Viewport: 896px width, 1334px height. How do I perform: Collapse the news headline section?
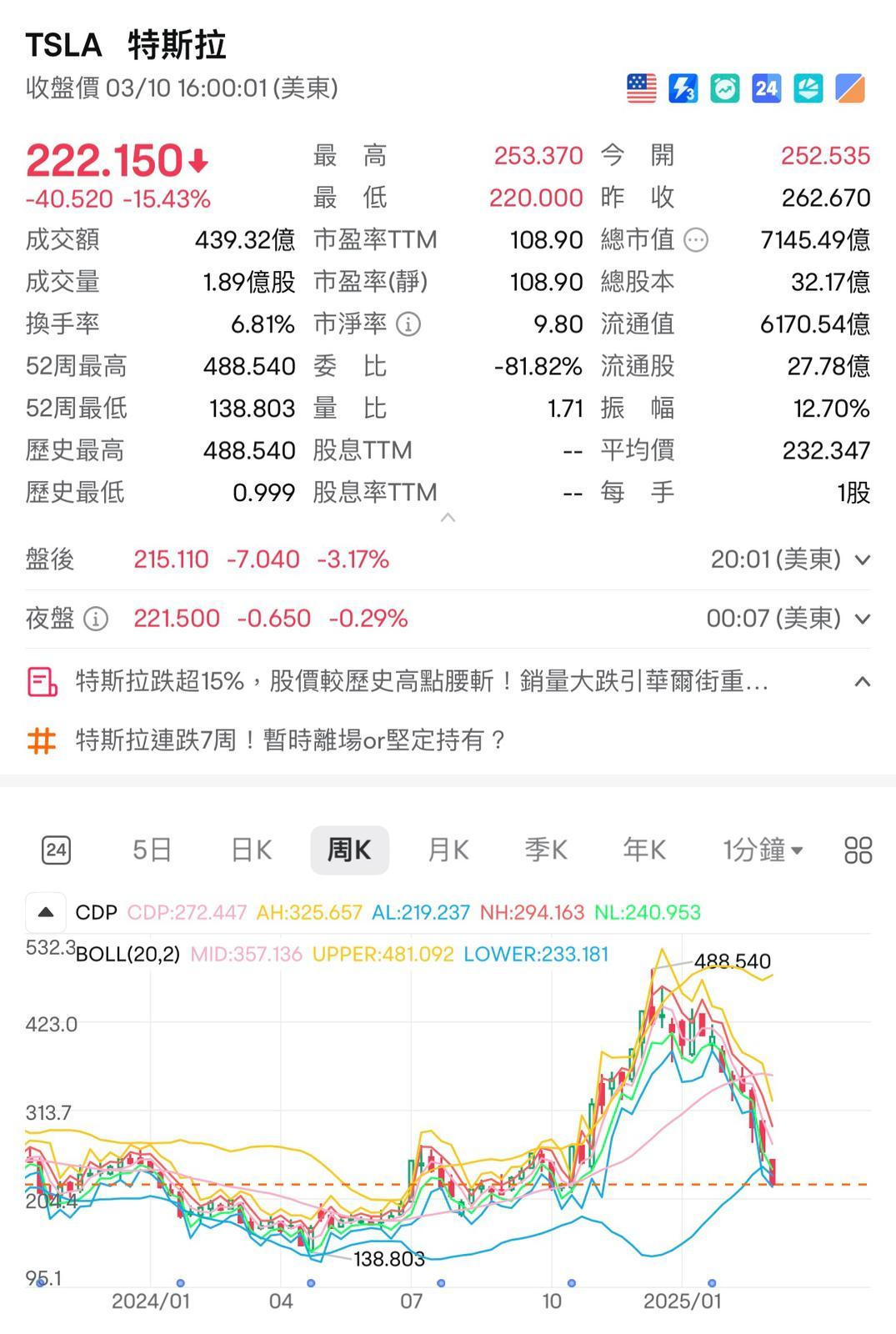point(863,682)
